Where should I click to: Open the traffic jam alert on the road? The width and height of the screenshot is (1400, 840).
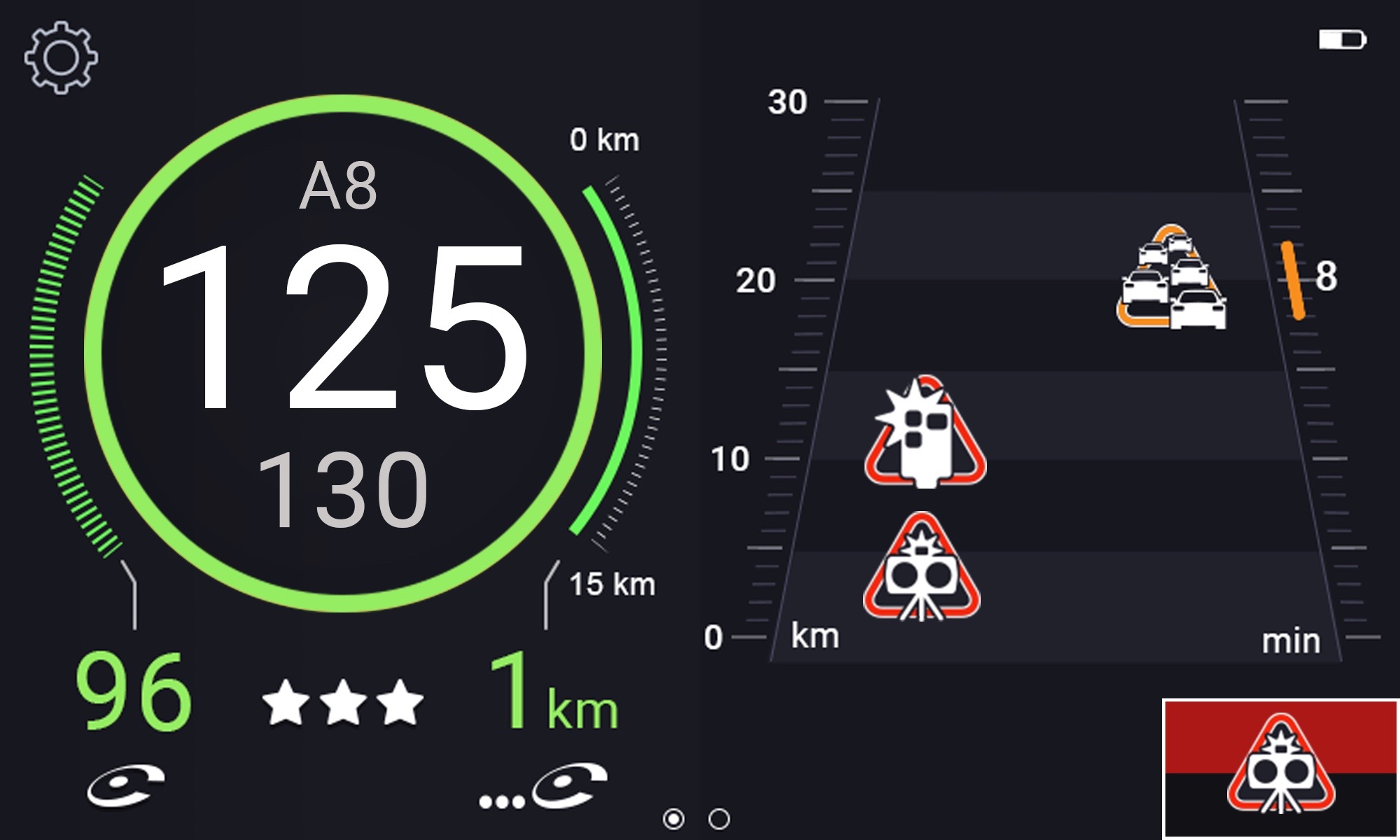tap(1170, 278)
